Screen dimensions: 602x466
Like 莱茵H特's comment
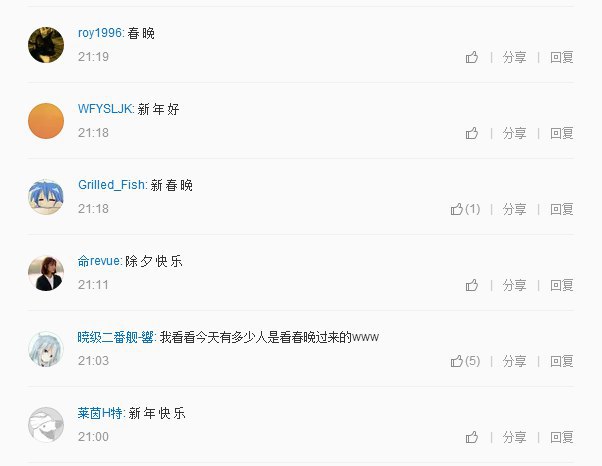(472, 437)
